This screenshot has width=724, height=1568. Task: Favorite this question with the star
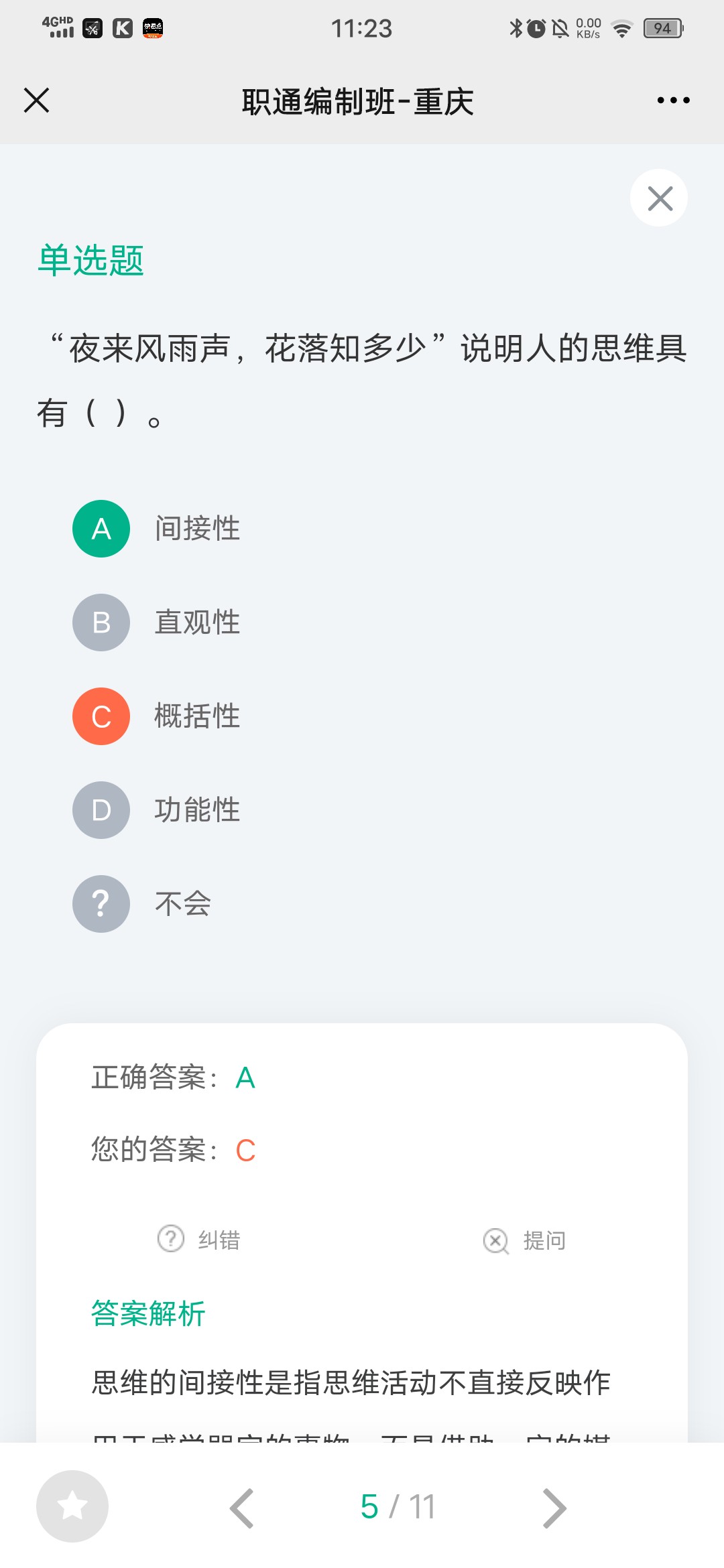coord(72,1506)
